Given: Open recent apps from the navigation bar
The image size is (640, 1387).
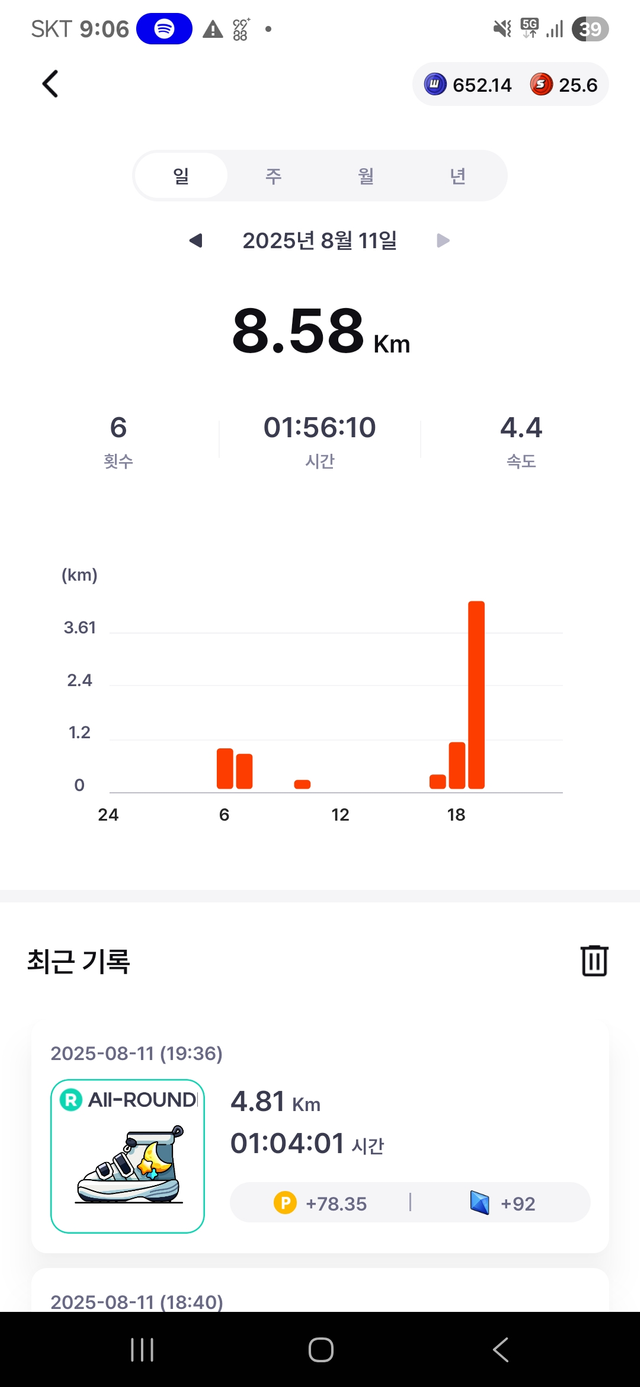Looking at the screenshot, I should tap(142, 1350).
